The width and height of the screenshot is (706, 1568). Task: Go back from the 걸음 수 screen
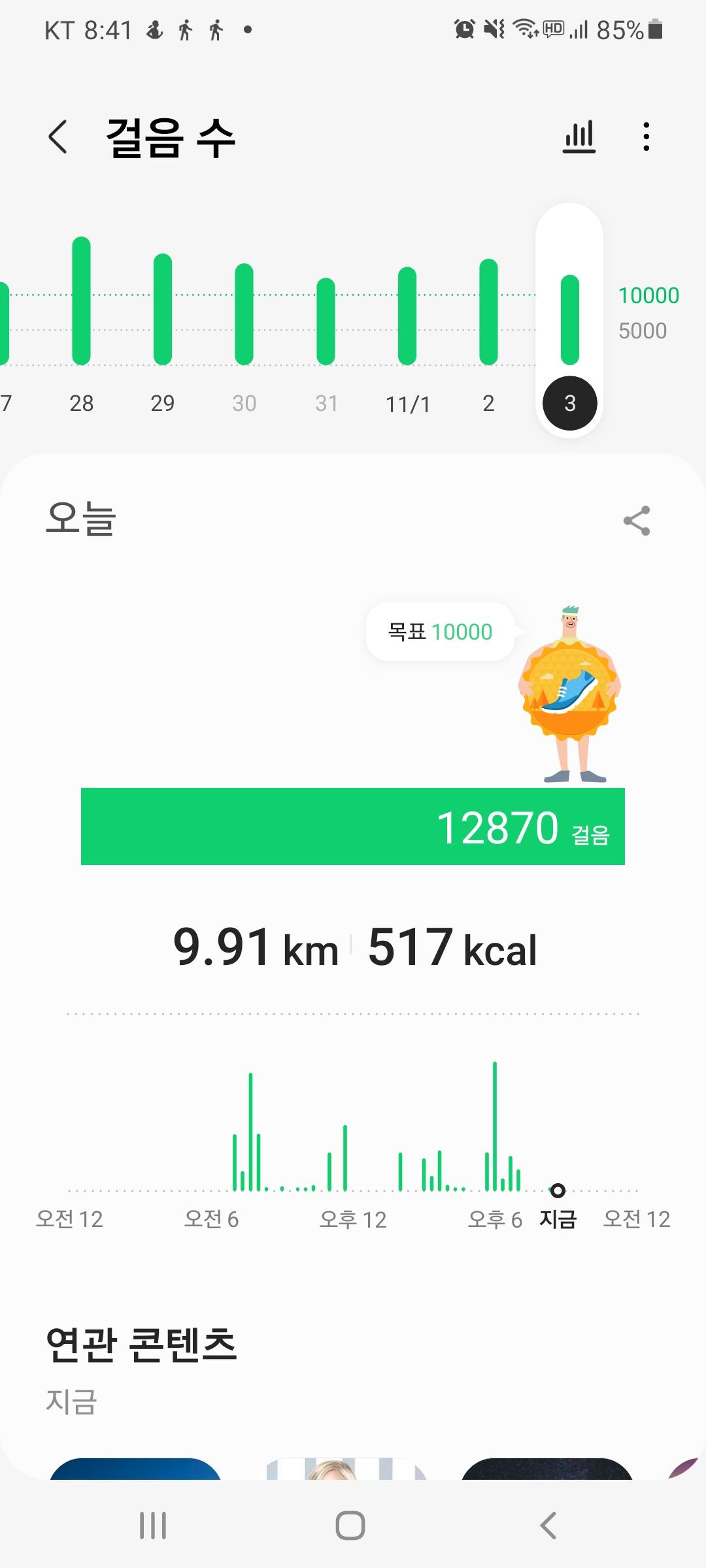pyautogui.click(x=58, y=137)
